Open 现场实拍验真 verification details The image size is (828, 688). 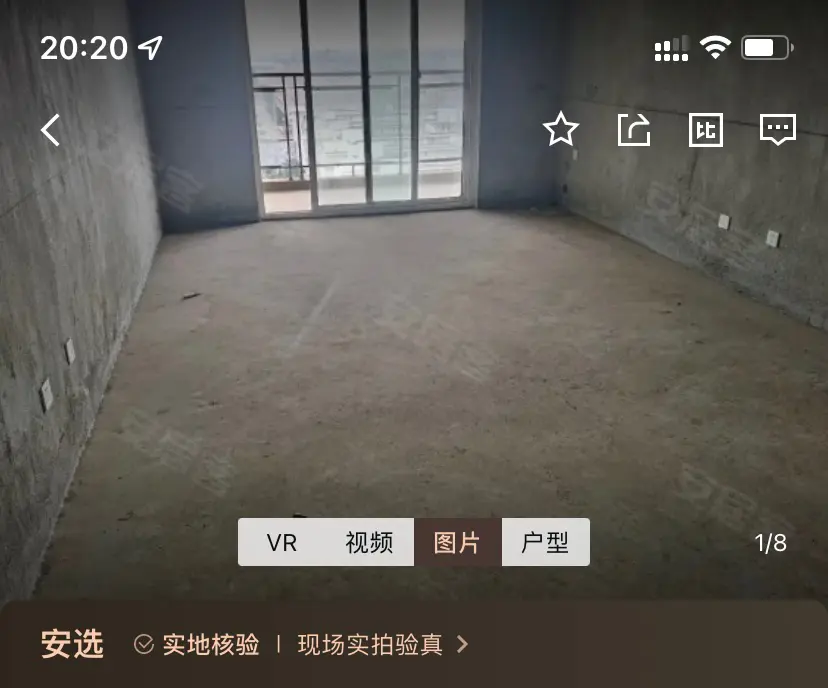tap(382, 644)
